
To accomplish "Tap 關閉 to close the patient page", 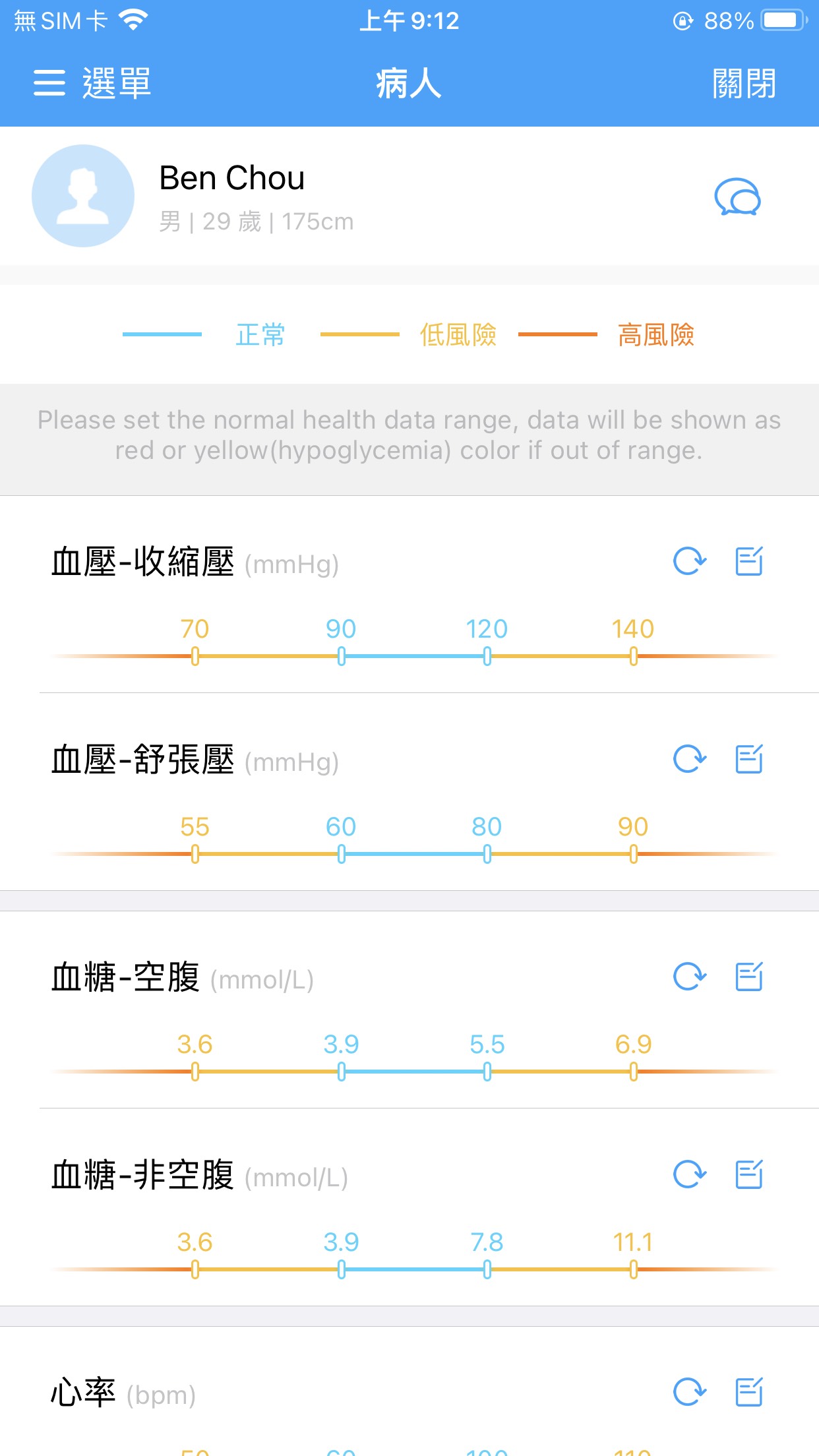I will point(744,84).
